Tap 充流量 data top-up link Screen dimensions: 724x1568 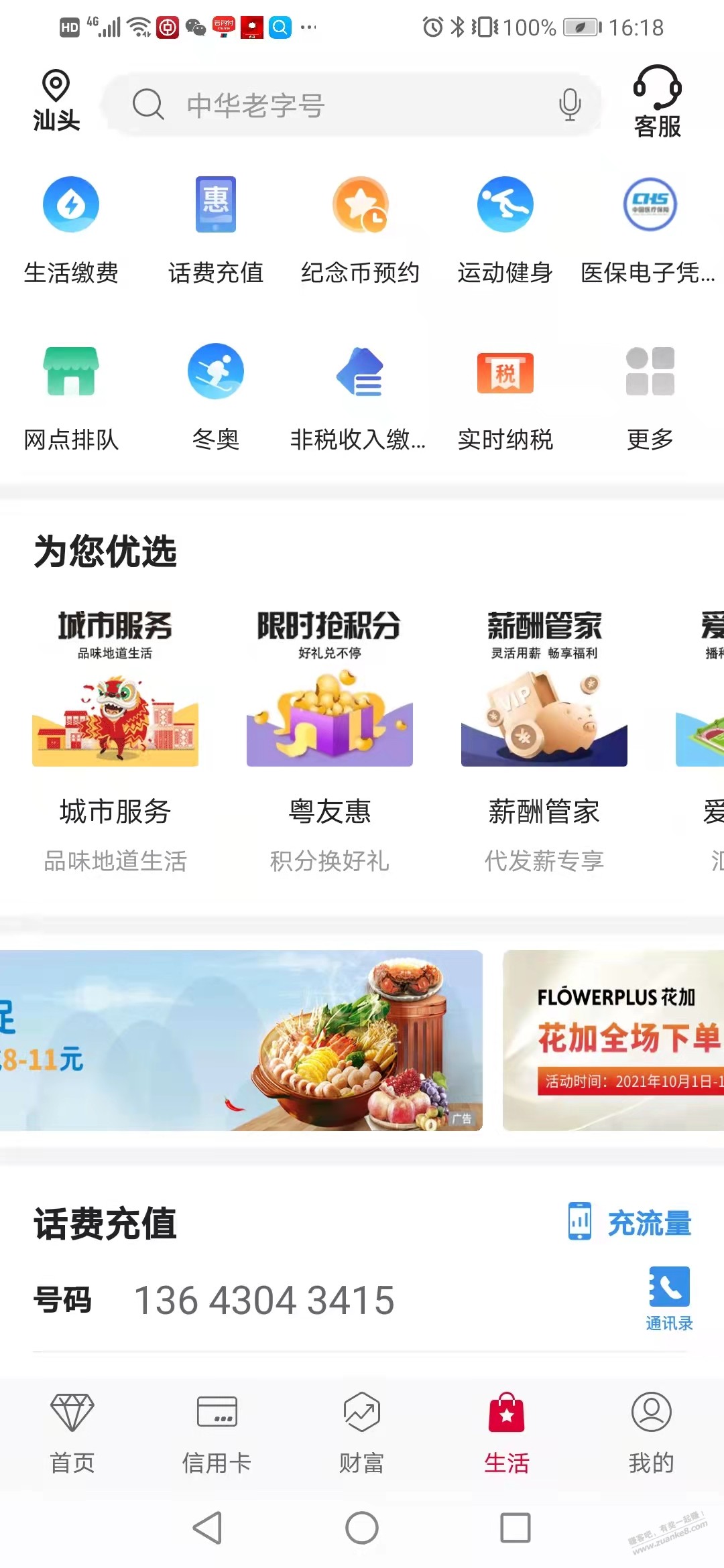point(630,1222)
